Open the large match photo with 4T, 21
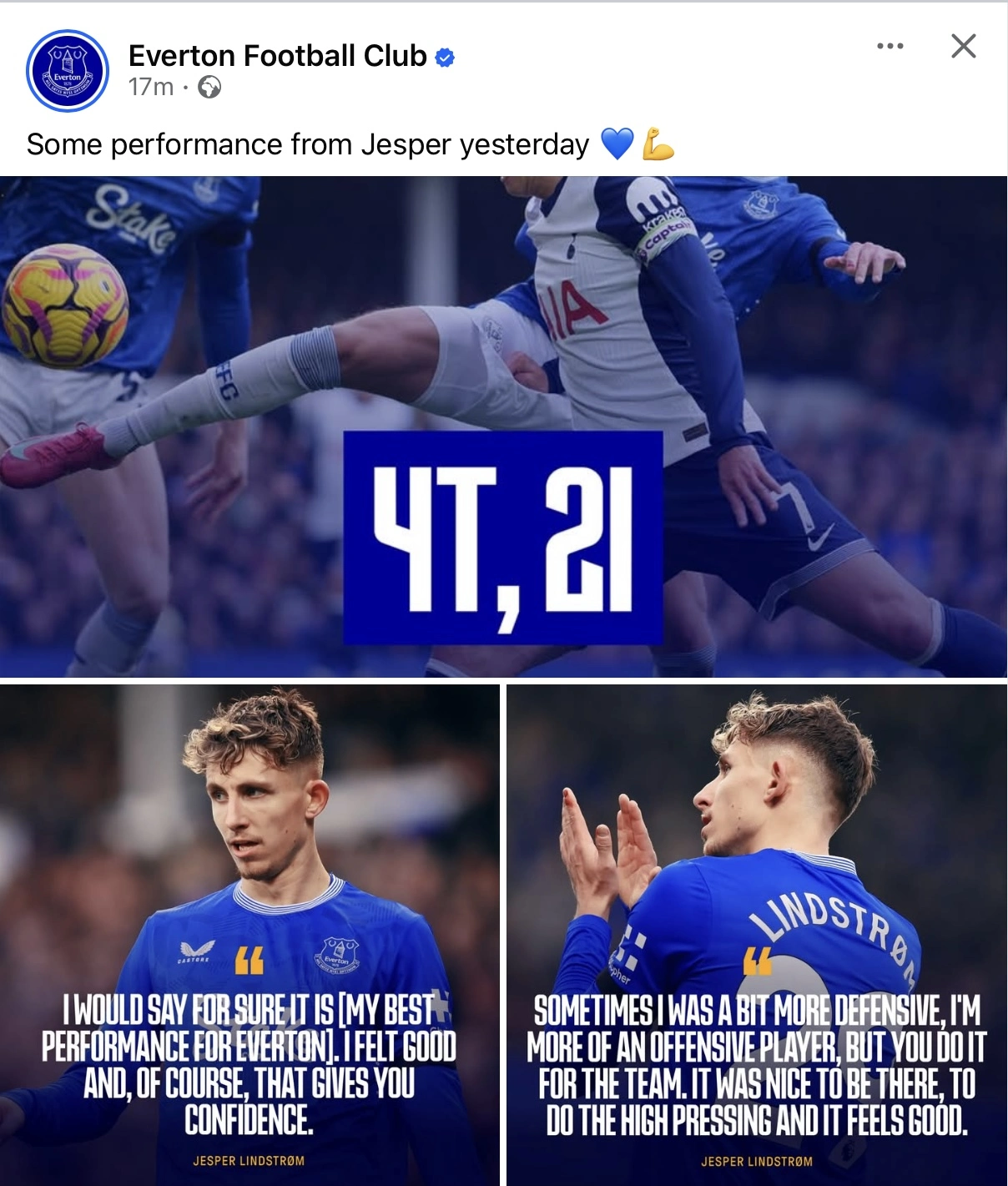This screenshot has height=1186, width=1008. point(503,426)
